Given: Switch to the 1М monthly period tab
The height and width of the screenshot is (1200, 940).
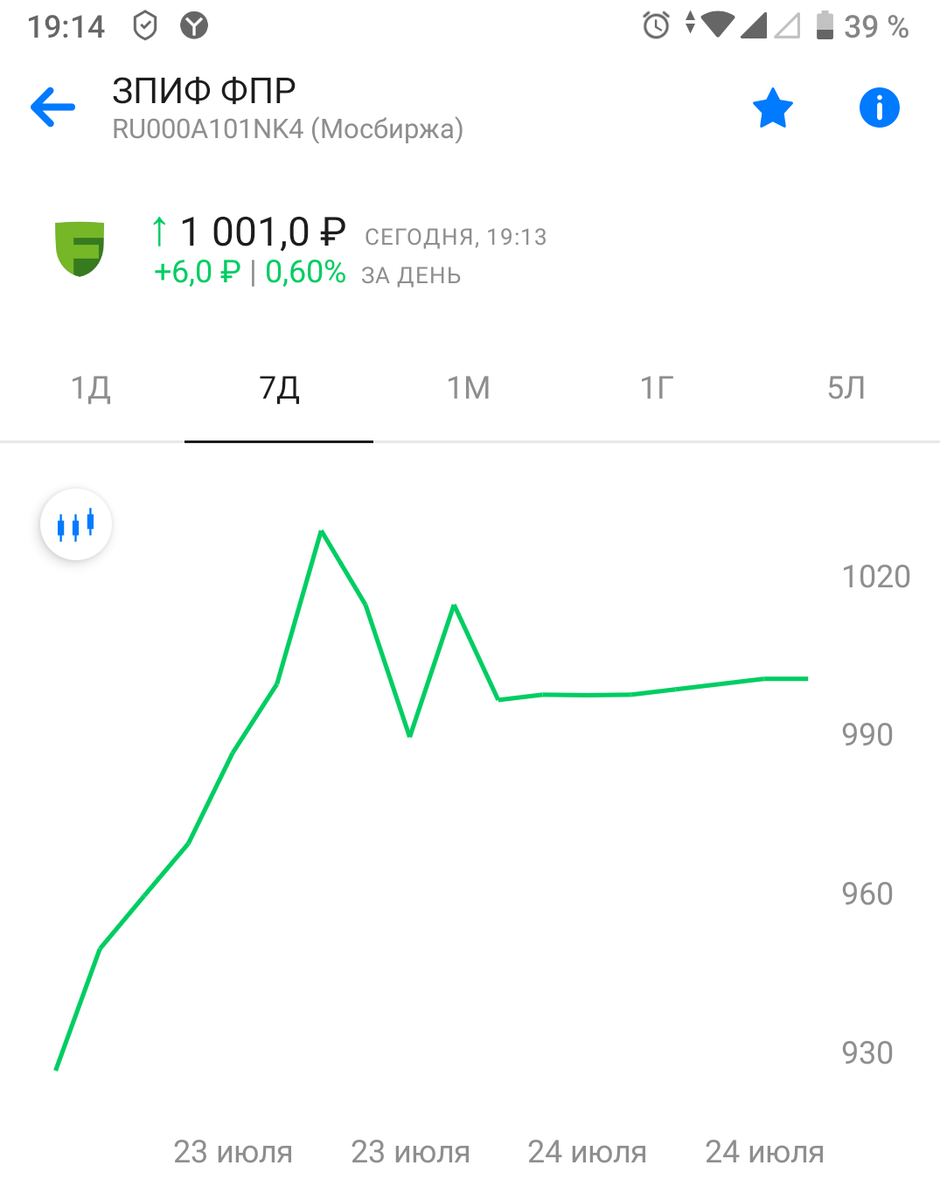Looking at the screenshot, I should click(x=467, y=388).
